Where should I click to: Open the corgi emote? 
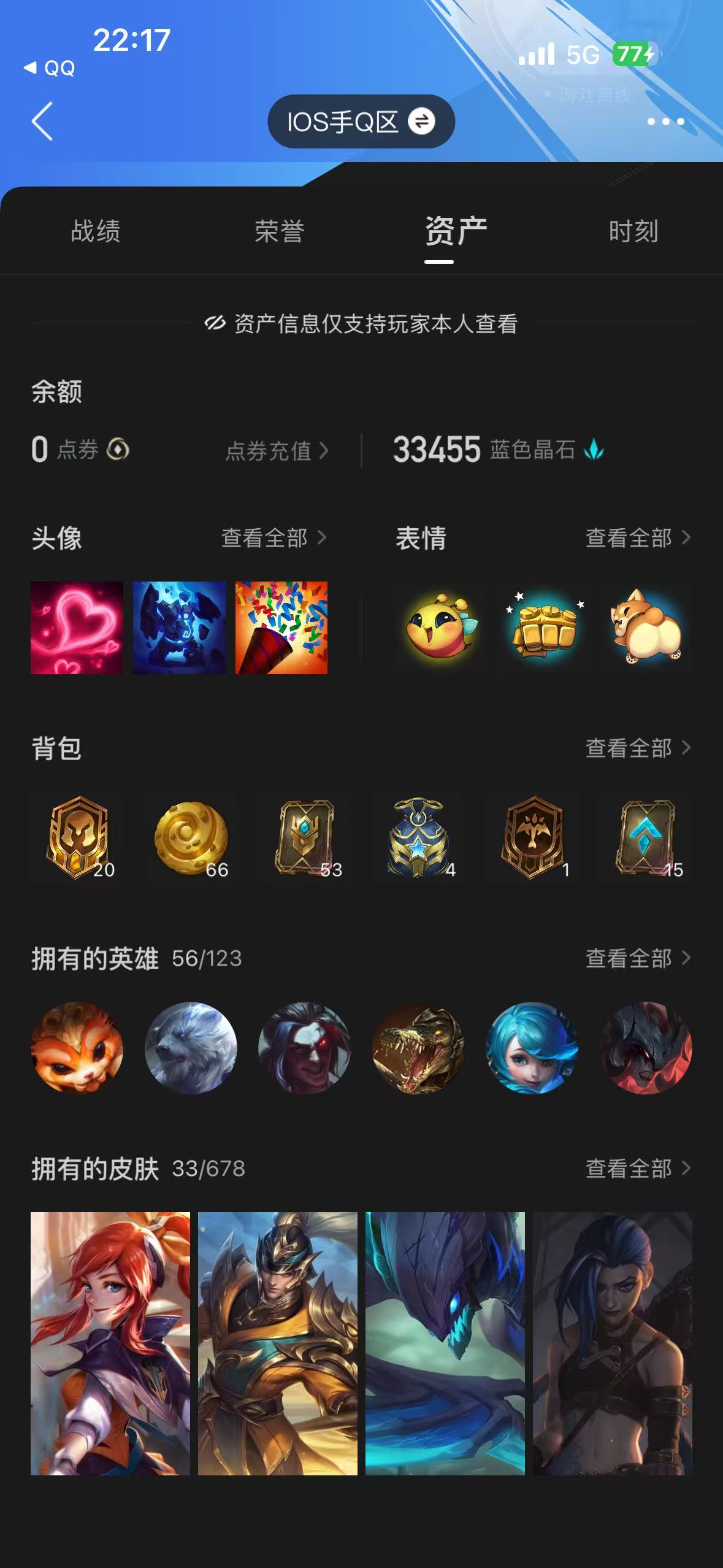coord(646,628)
